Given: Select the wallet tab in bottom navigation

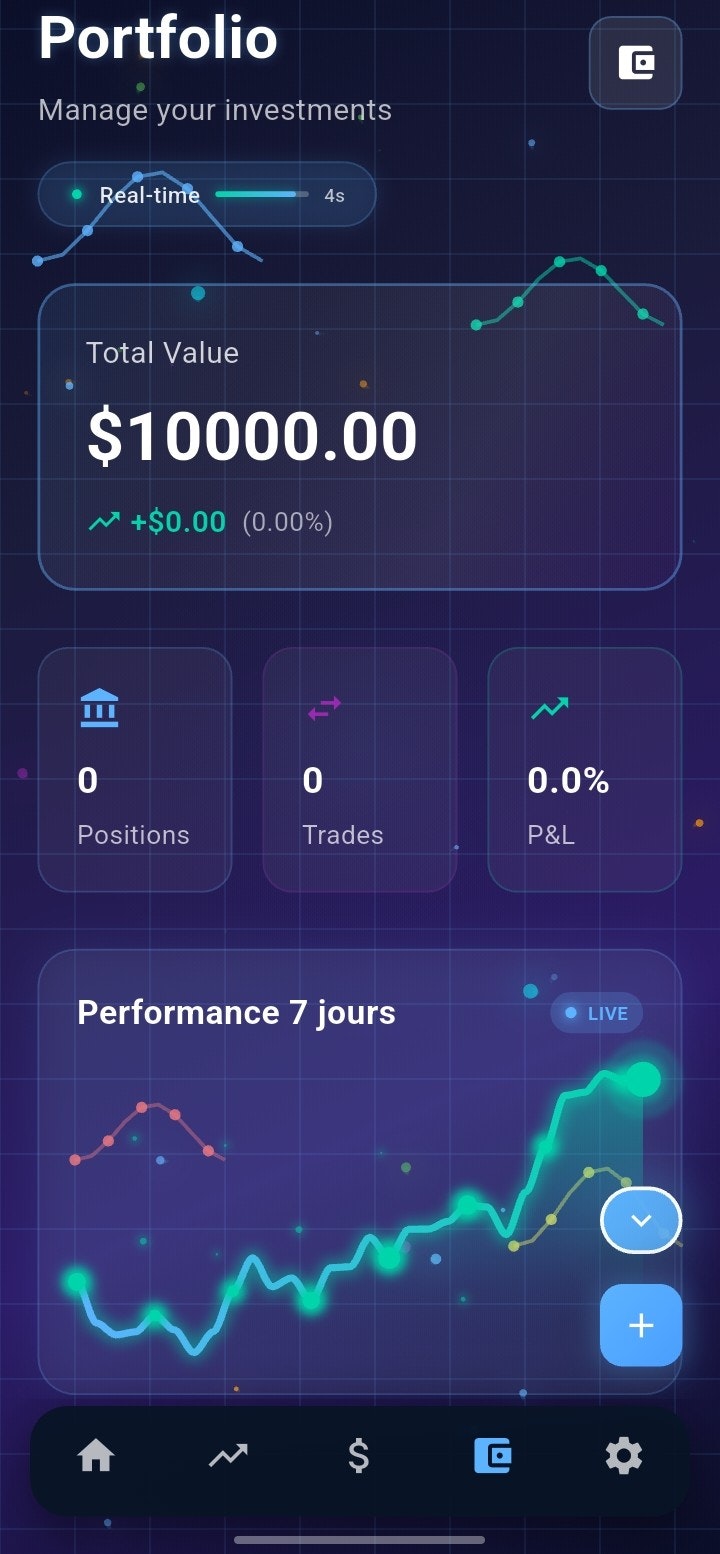Looking at the screenshot, I should tap(492, 1455).
